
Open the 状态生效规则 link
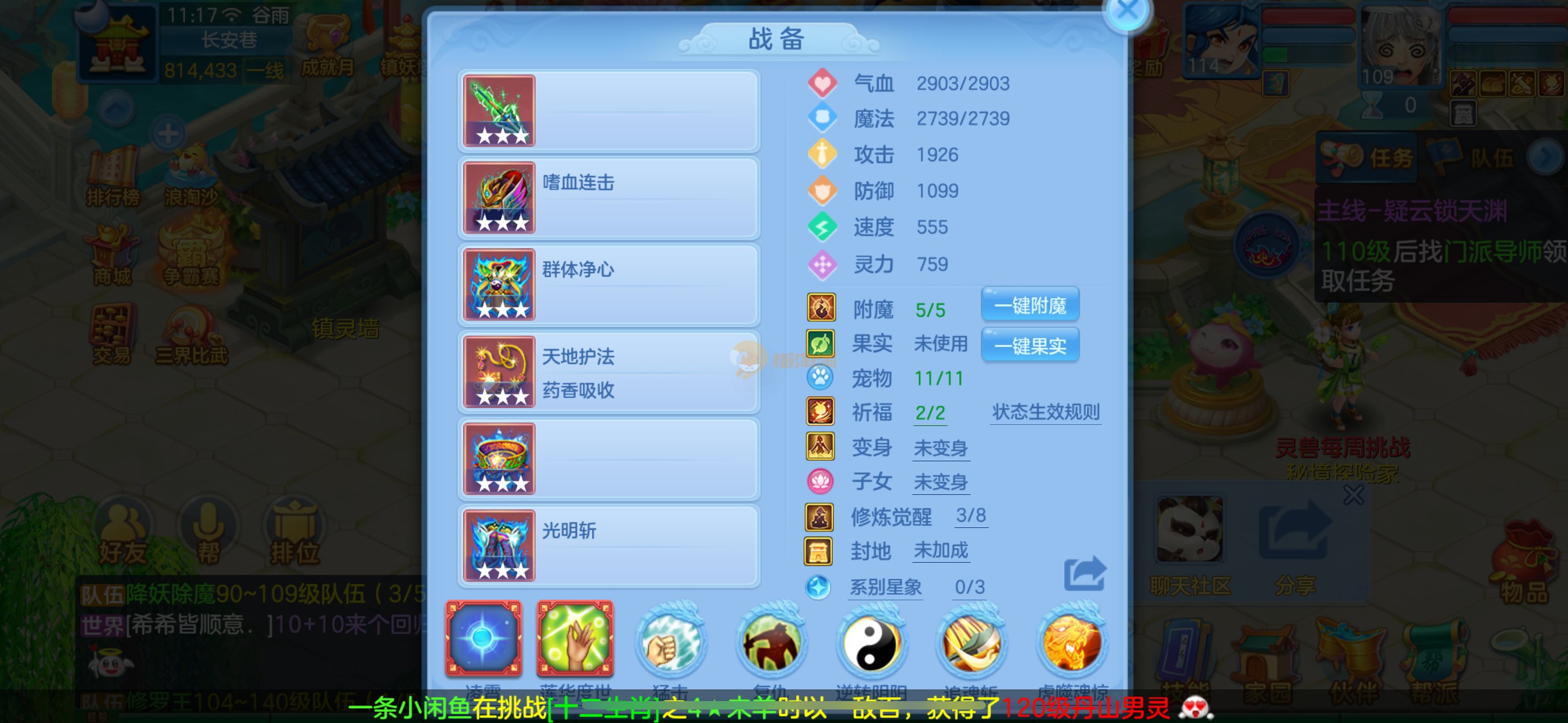pos(1045,412)
